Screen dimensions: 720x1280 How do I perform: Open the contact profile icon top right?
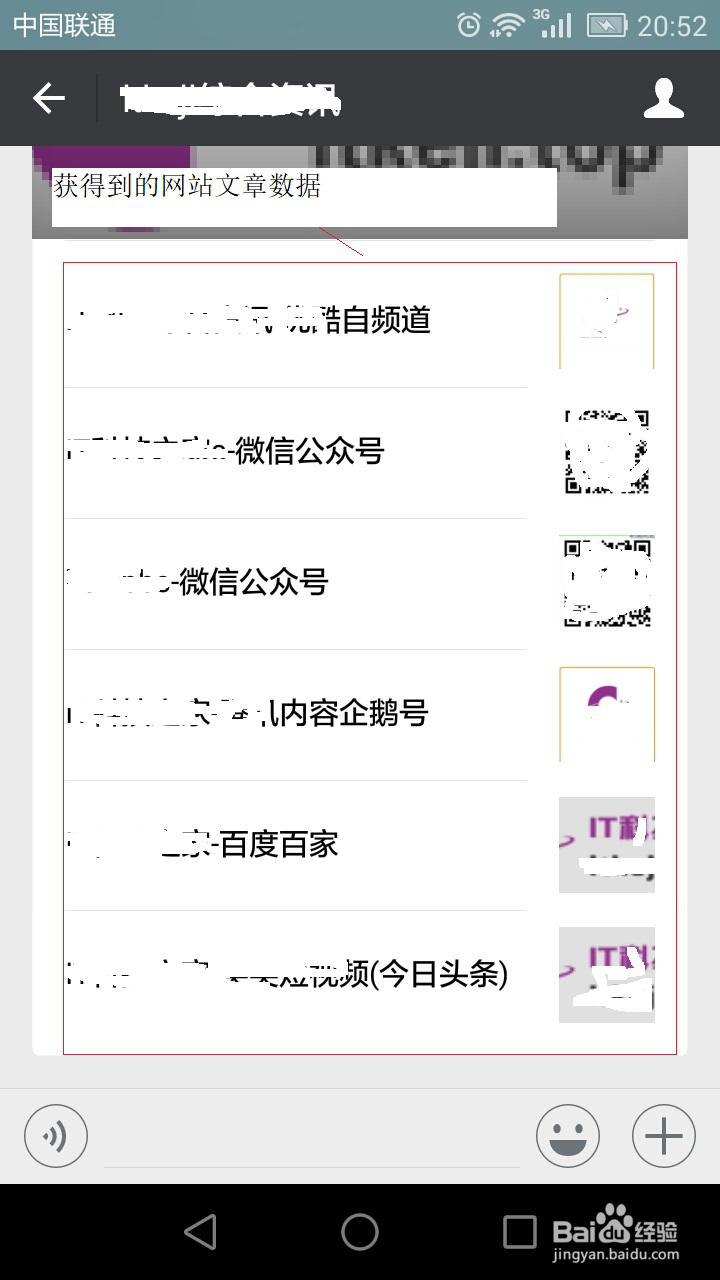pos(662,98)
